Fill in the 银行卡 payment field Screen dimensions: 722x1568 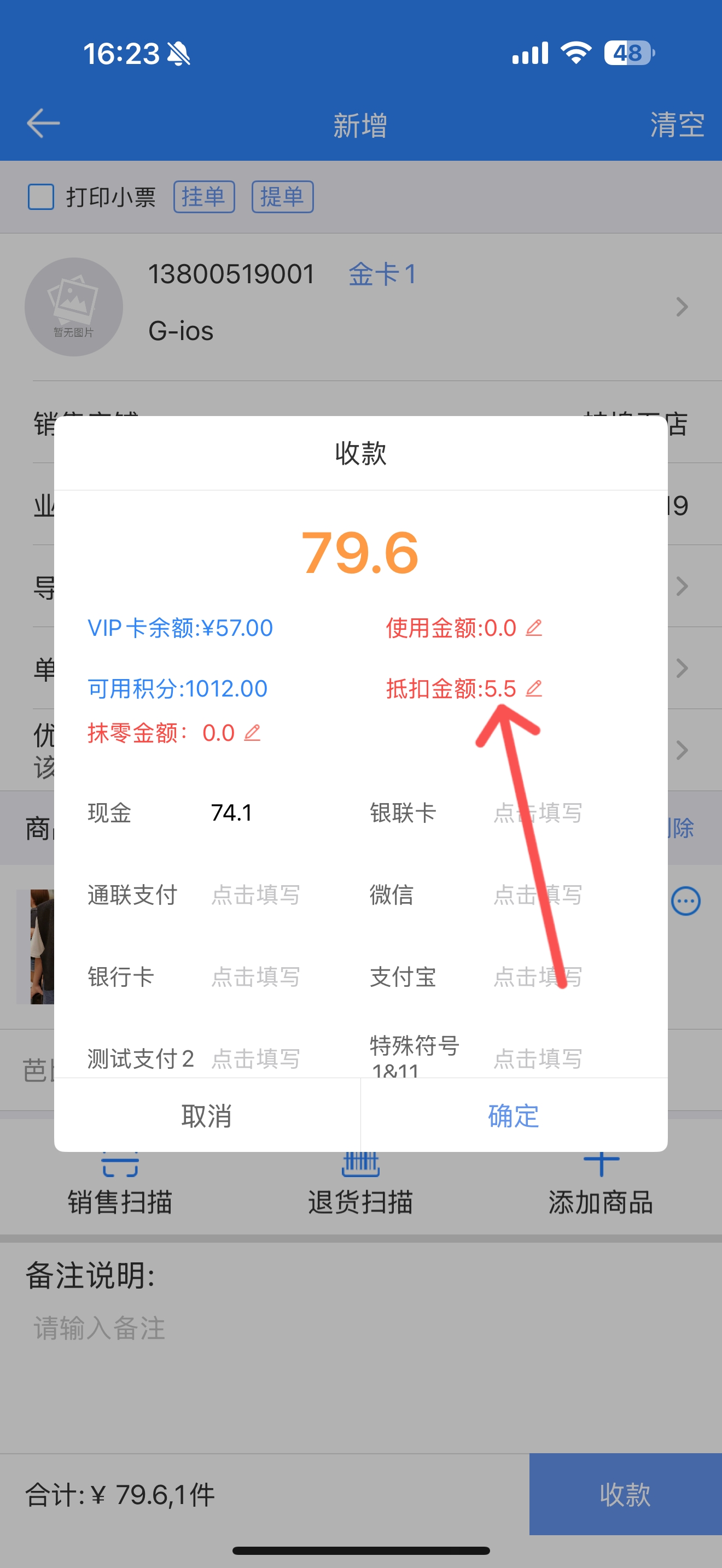[x=255, y=977]
